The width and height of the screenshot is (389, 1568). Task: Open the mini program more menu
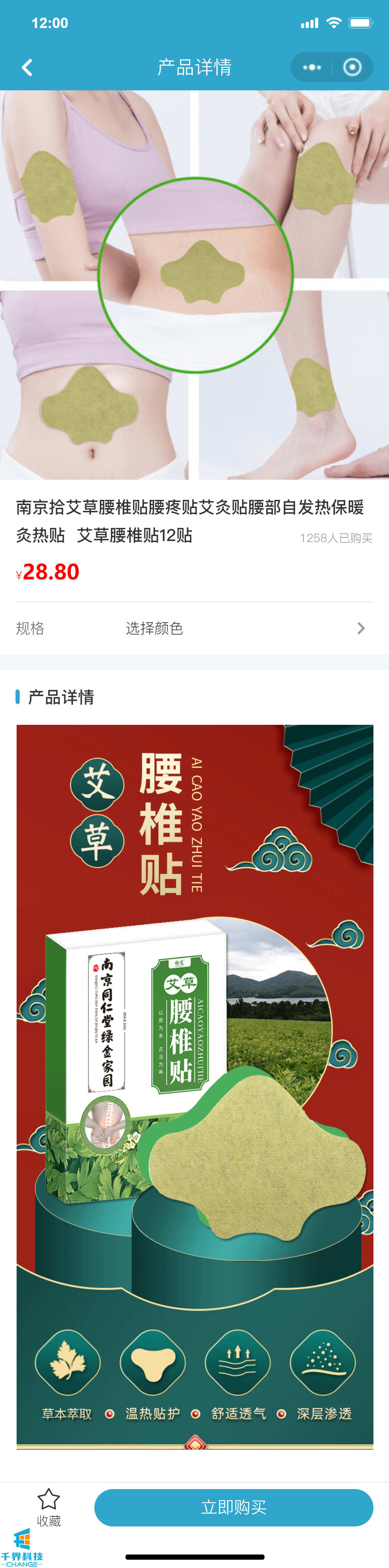point(312,67)
